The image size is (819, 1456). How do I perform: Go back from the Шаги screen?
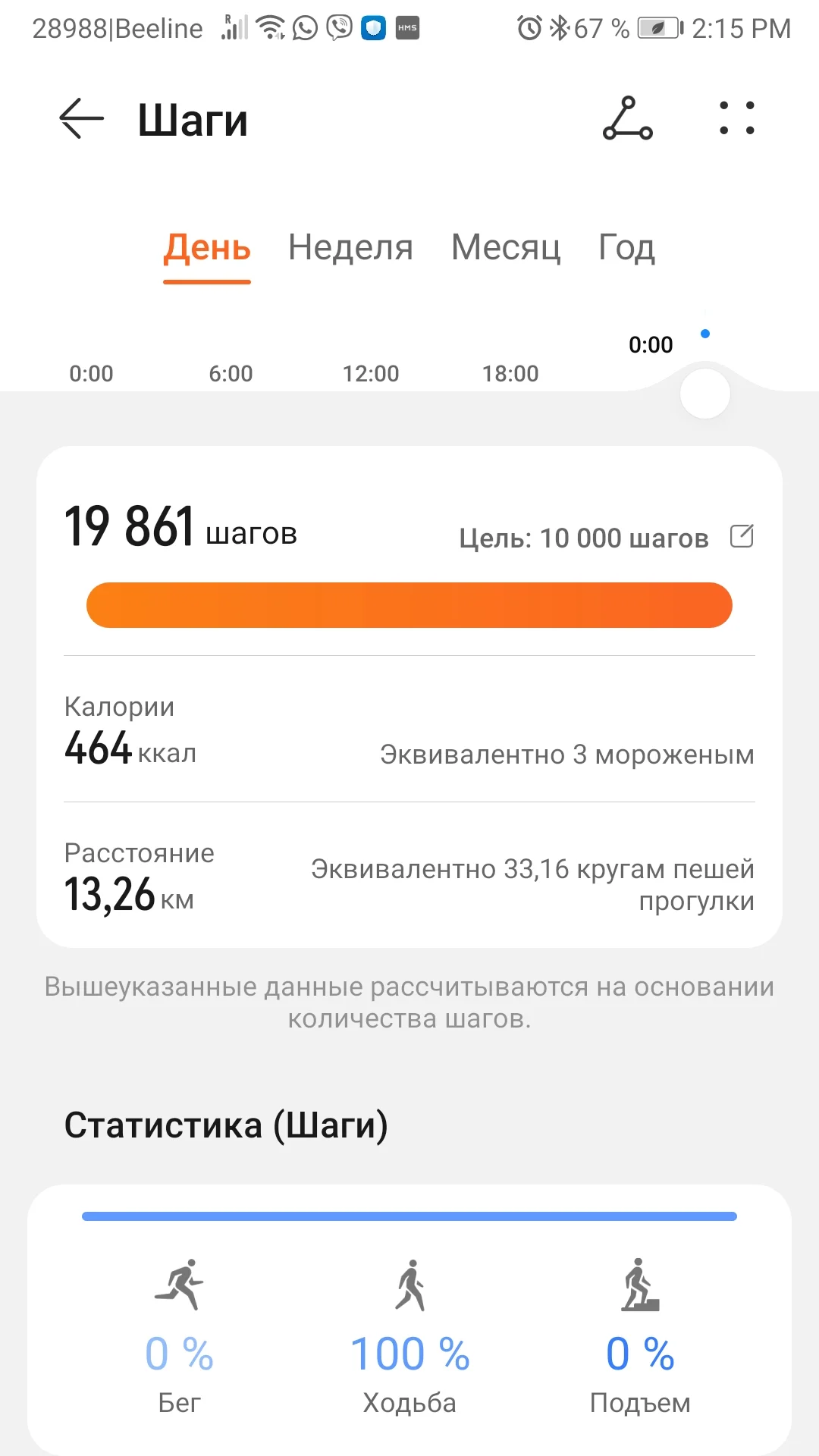(x=81, y=119)
